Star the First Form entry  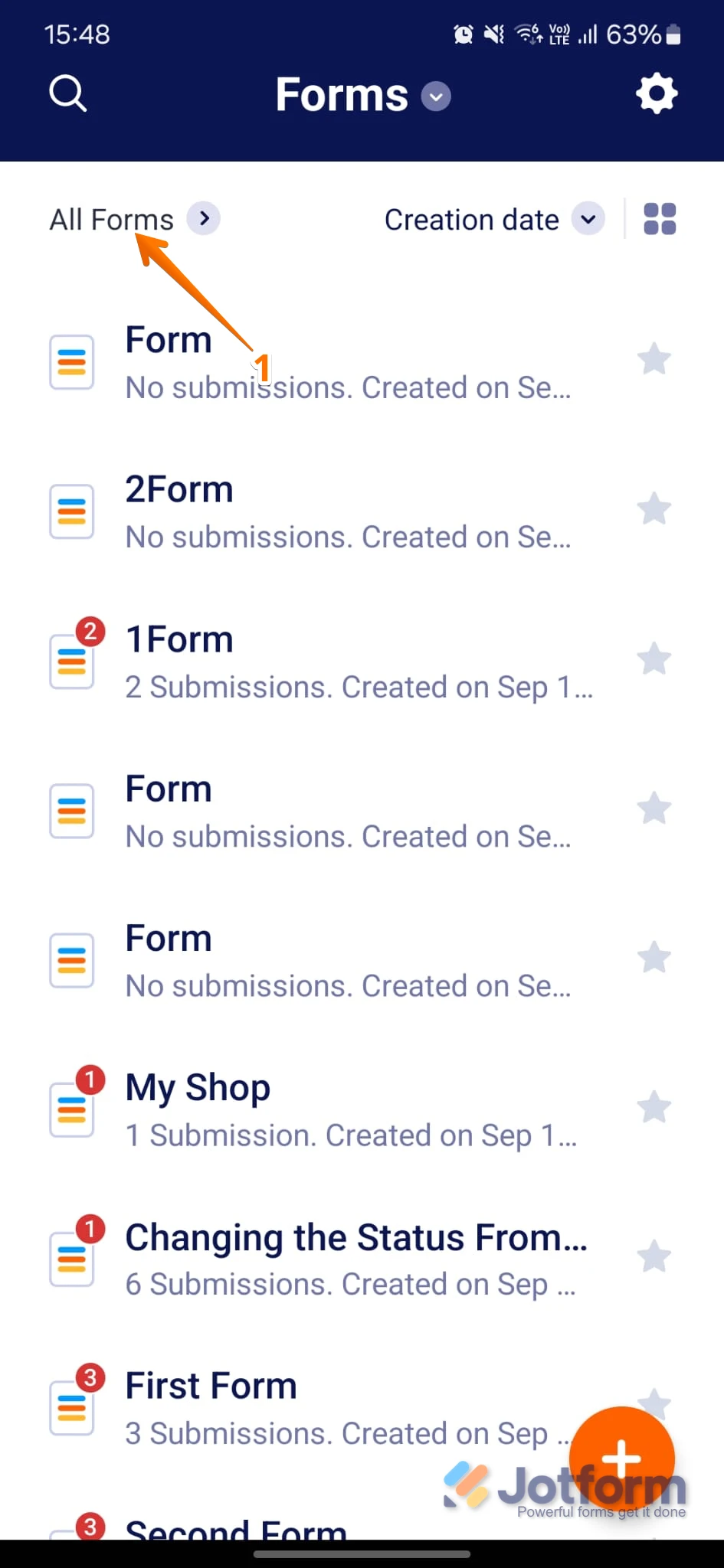(654, 1401)
